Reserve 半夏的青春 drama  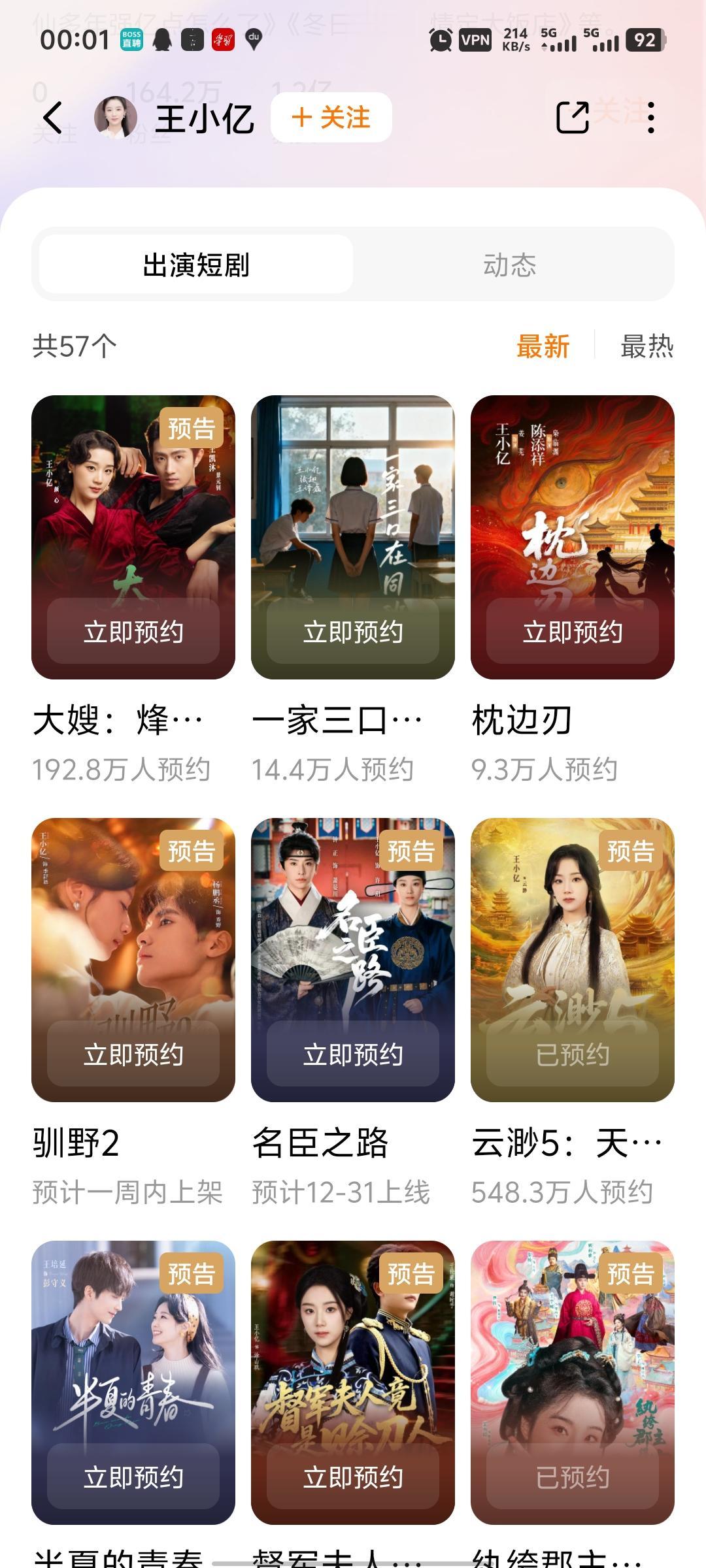[133, 1477]
